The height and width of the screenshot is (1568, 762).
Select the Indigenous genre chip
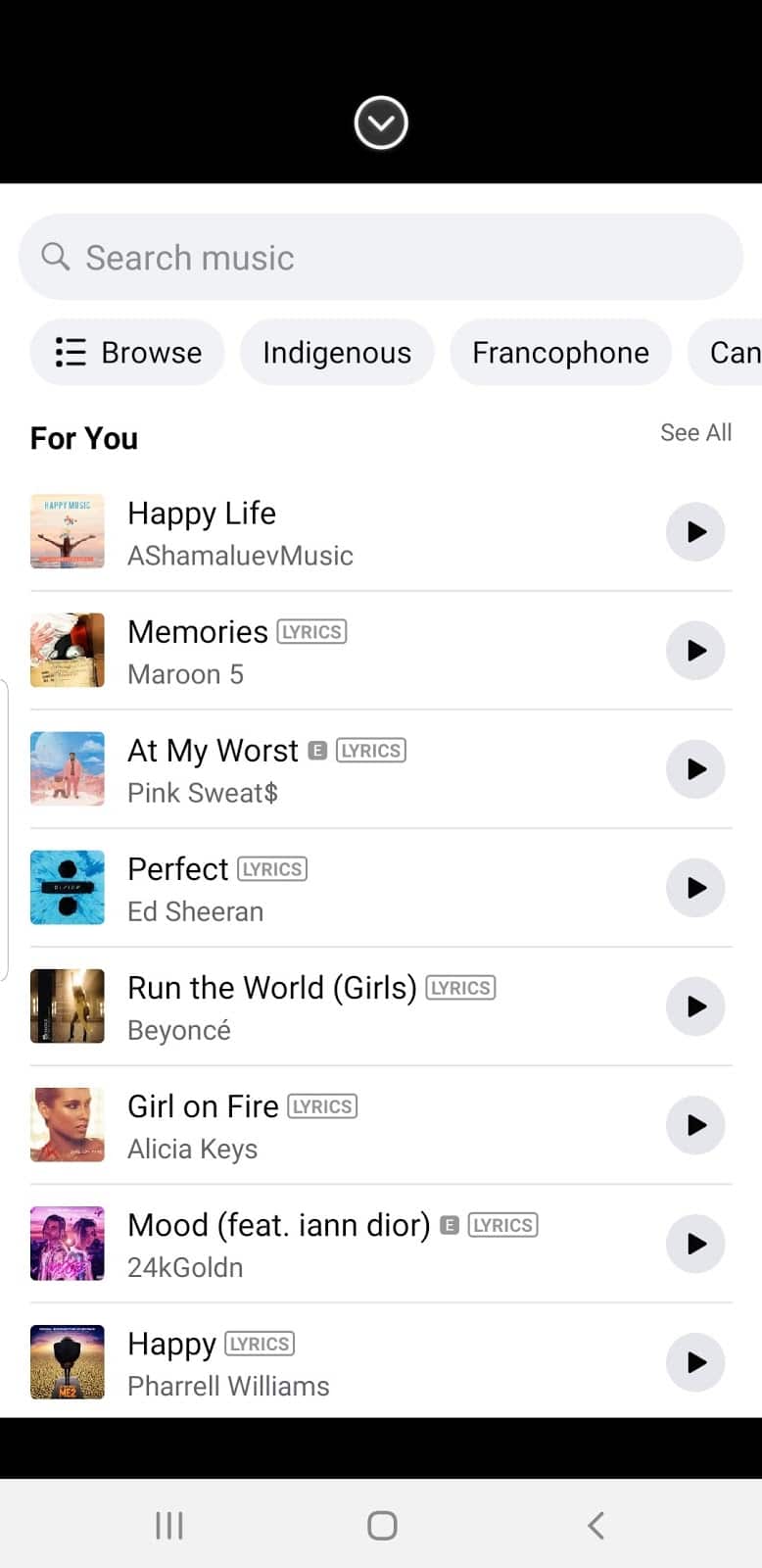(x=337, y=353)
